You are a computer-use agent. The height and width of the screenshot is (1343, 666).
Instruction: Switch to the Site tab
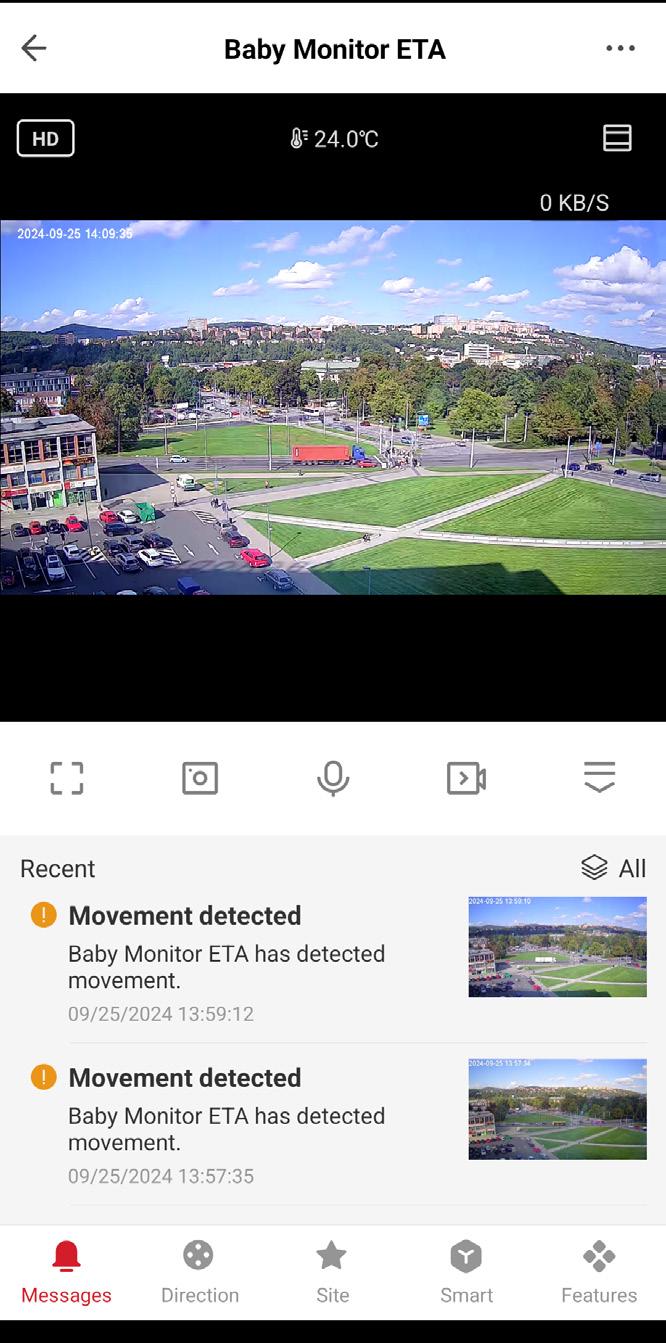332,1272
